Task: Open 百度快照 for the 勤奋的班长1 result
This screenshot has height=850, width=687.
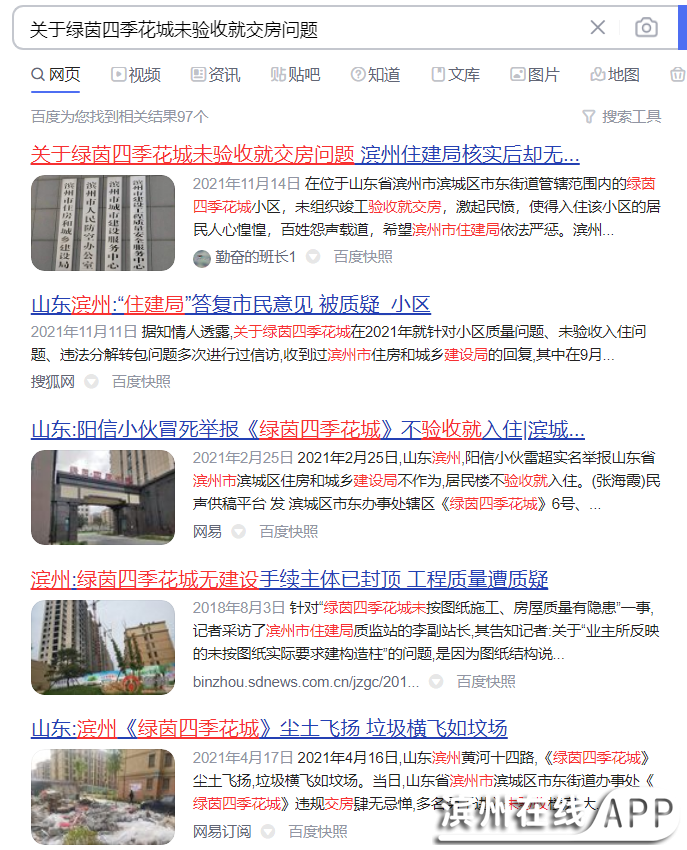Action: [363, 257]
